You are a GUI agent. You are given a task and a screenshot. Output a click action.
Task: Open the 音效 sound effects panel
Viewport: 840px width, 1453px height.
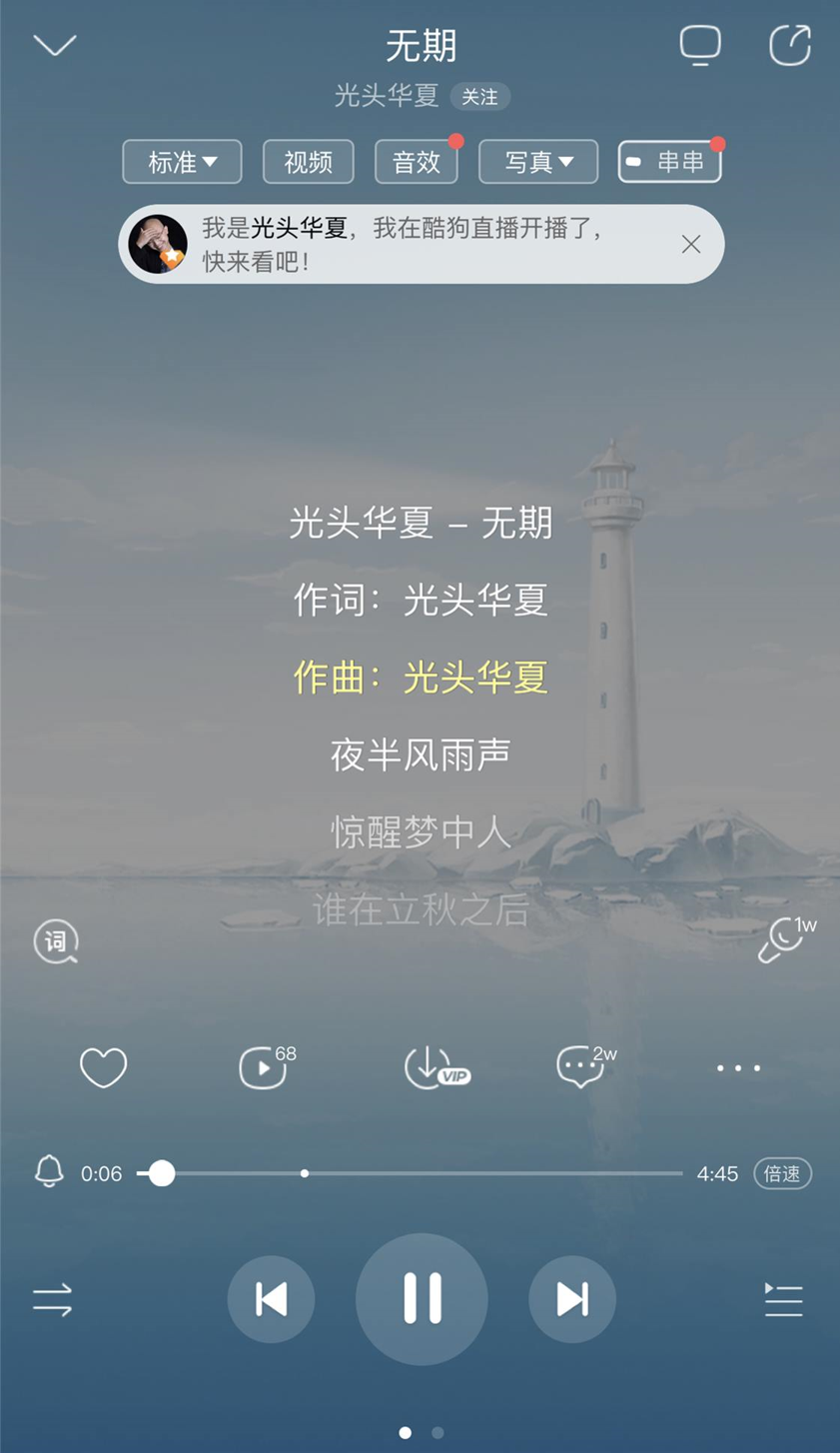point(416,161)
